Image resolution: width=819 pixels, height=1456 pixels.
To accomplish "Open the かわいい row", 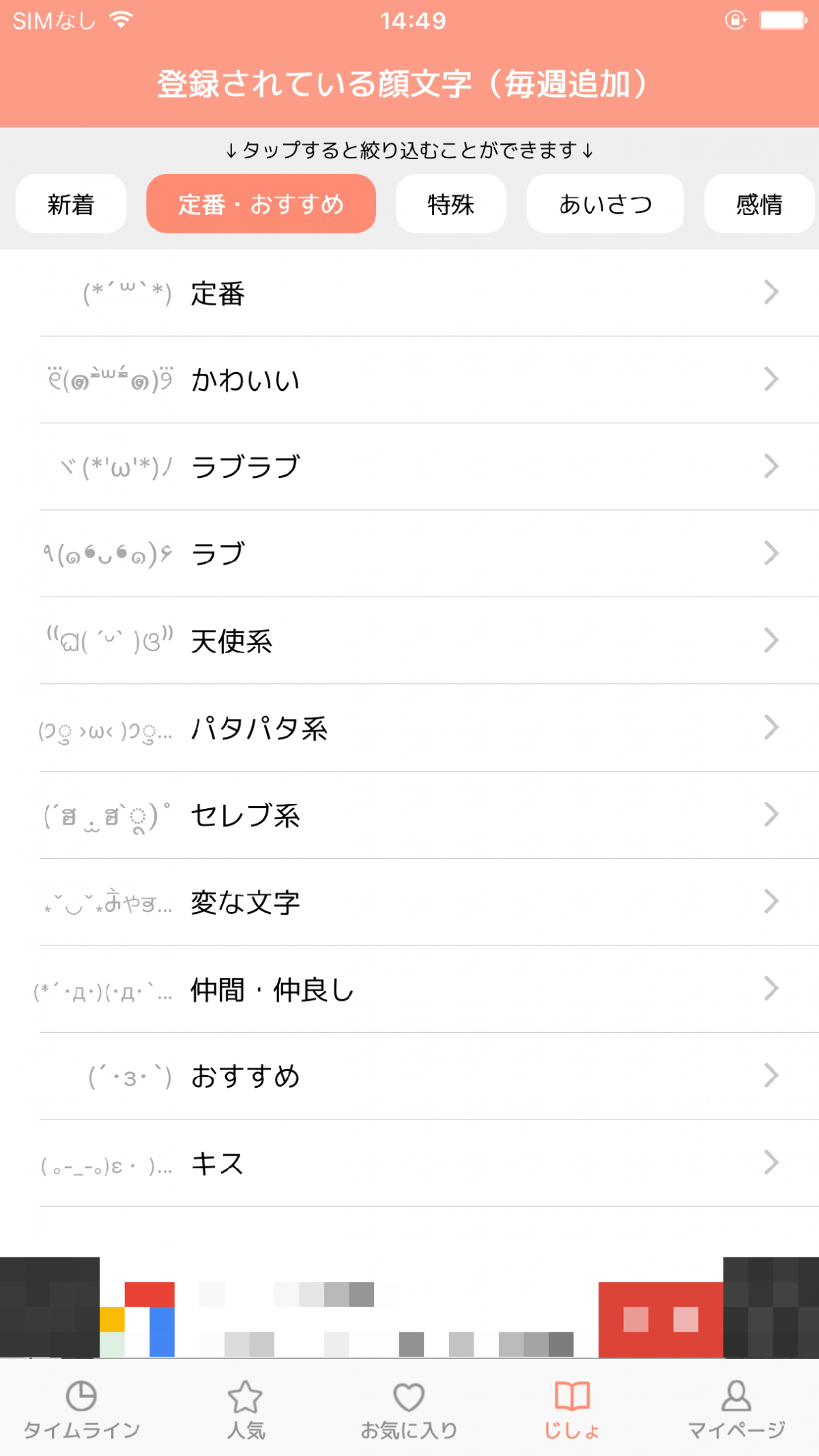I will click(409, 380).
